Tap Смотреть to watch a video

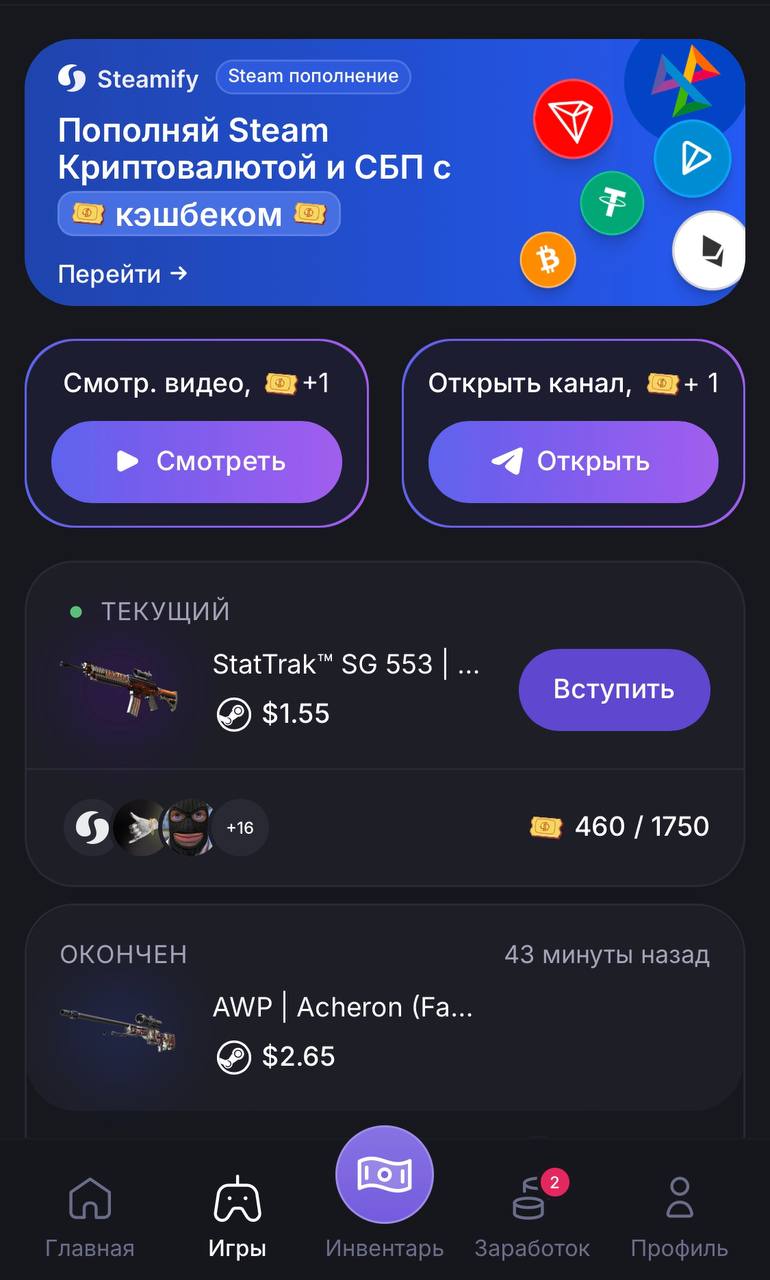tap(196, 461)
